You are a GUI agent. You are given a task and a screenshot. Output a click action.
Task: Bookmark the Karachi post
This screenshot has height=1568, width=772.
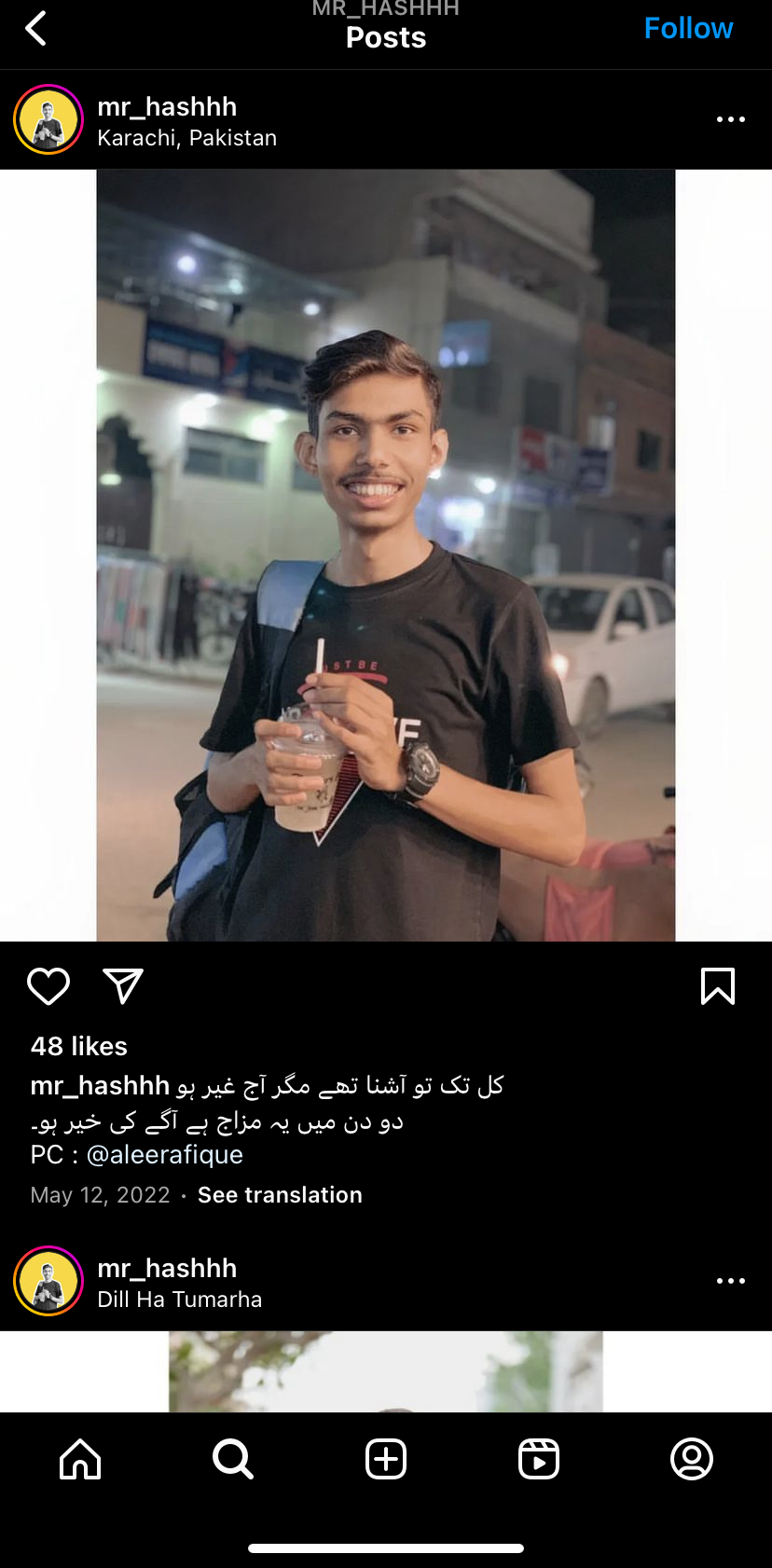(x=718, y=986)
